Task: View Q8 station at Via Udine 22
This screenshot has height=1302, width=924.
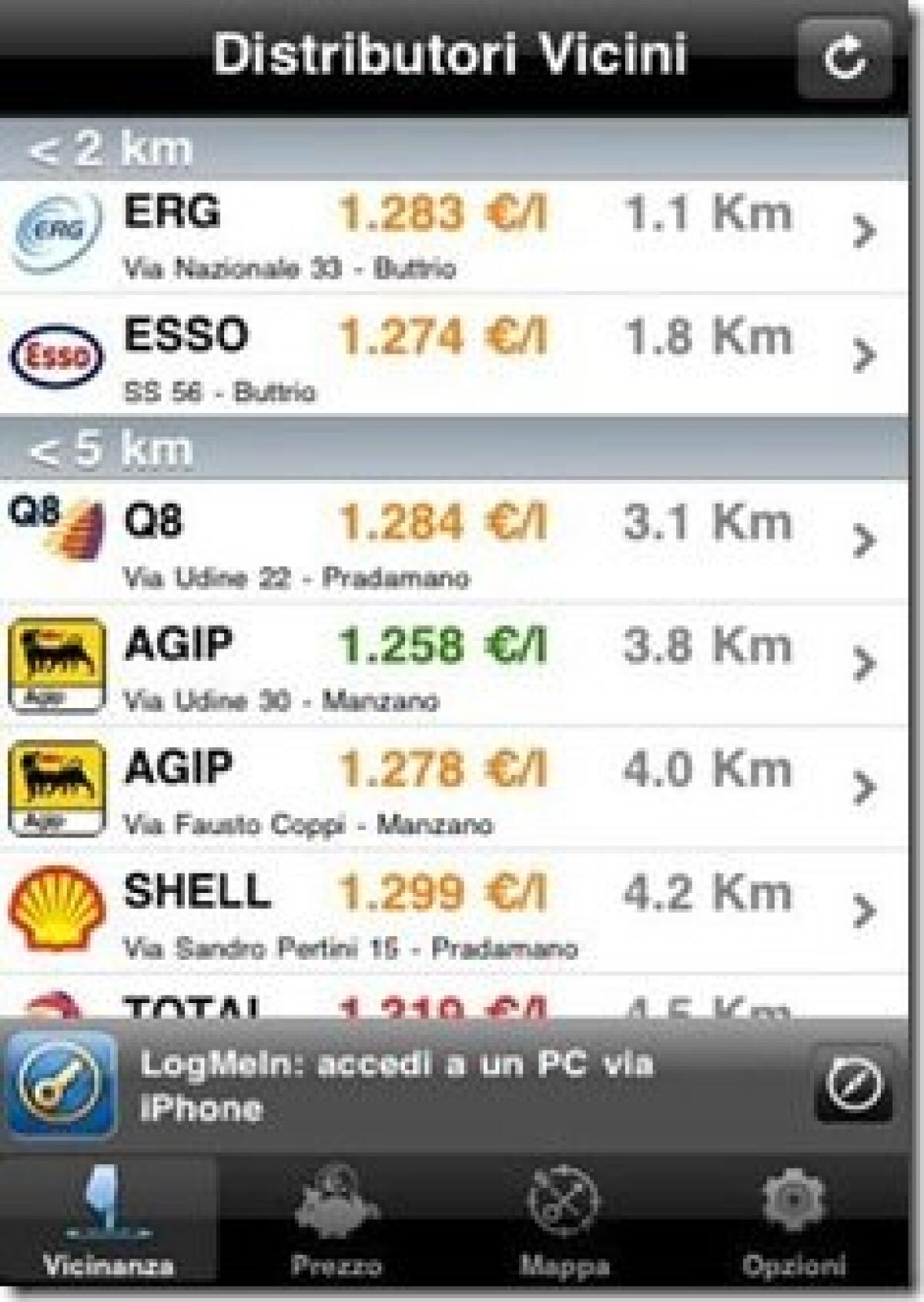Action: pyautogui.click(x=454, y=542)
